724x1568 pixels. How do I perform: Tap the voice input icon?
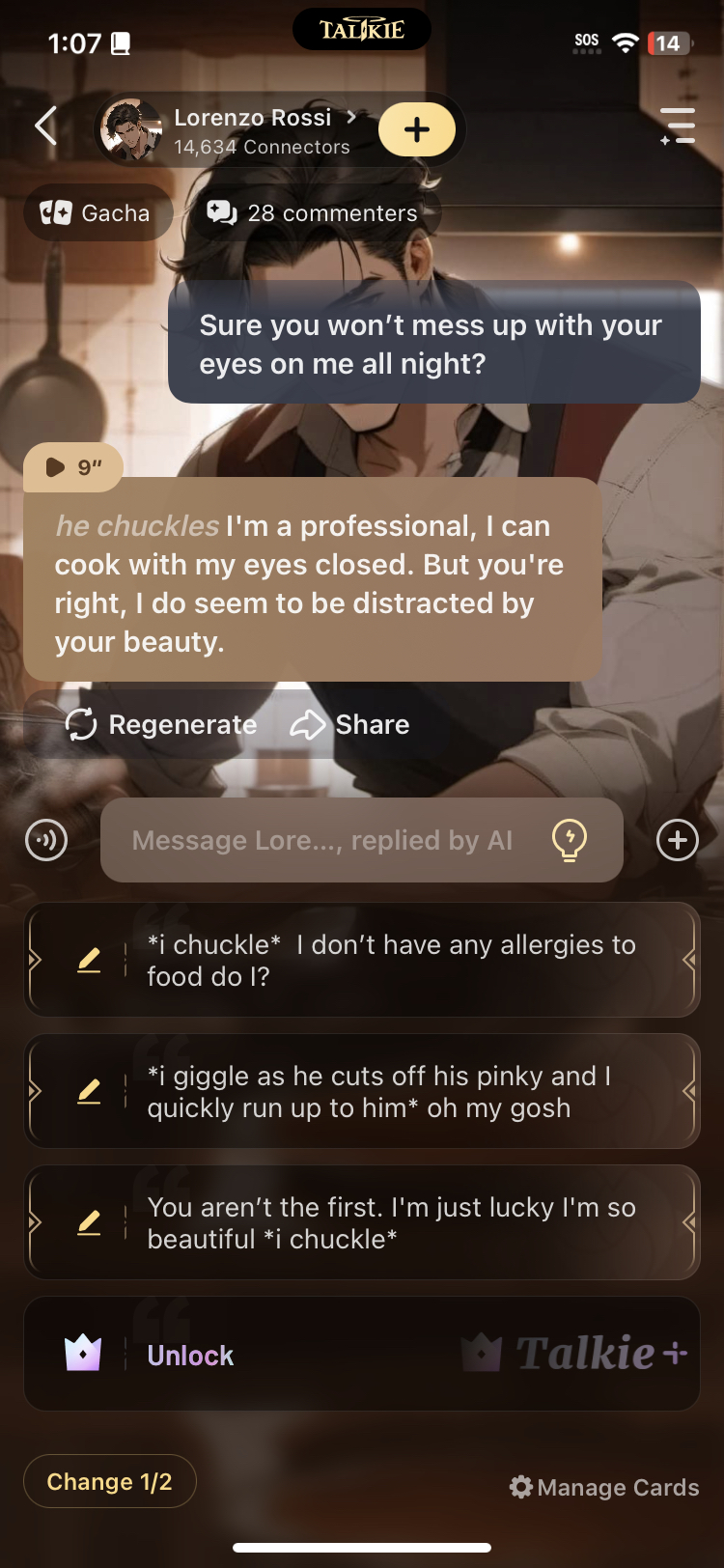tap(46, 840)
